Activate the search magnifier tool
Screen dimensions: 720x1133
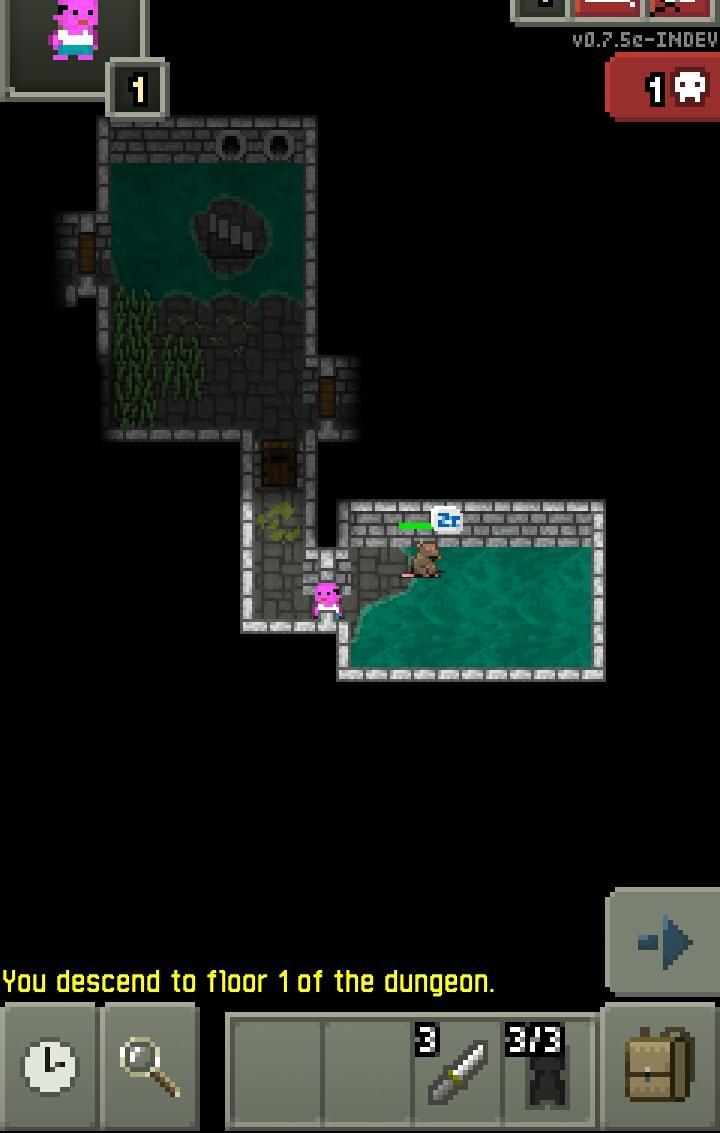[148, 1066]
